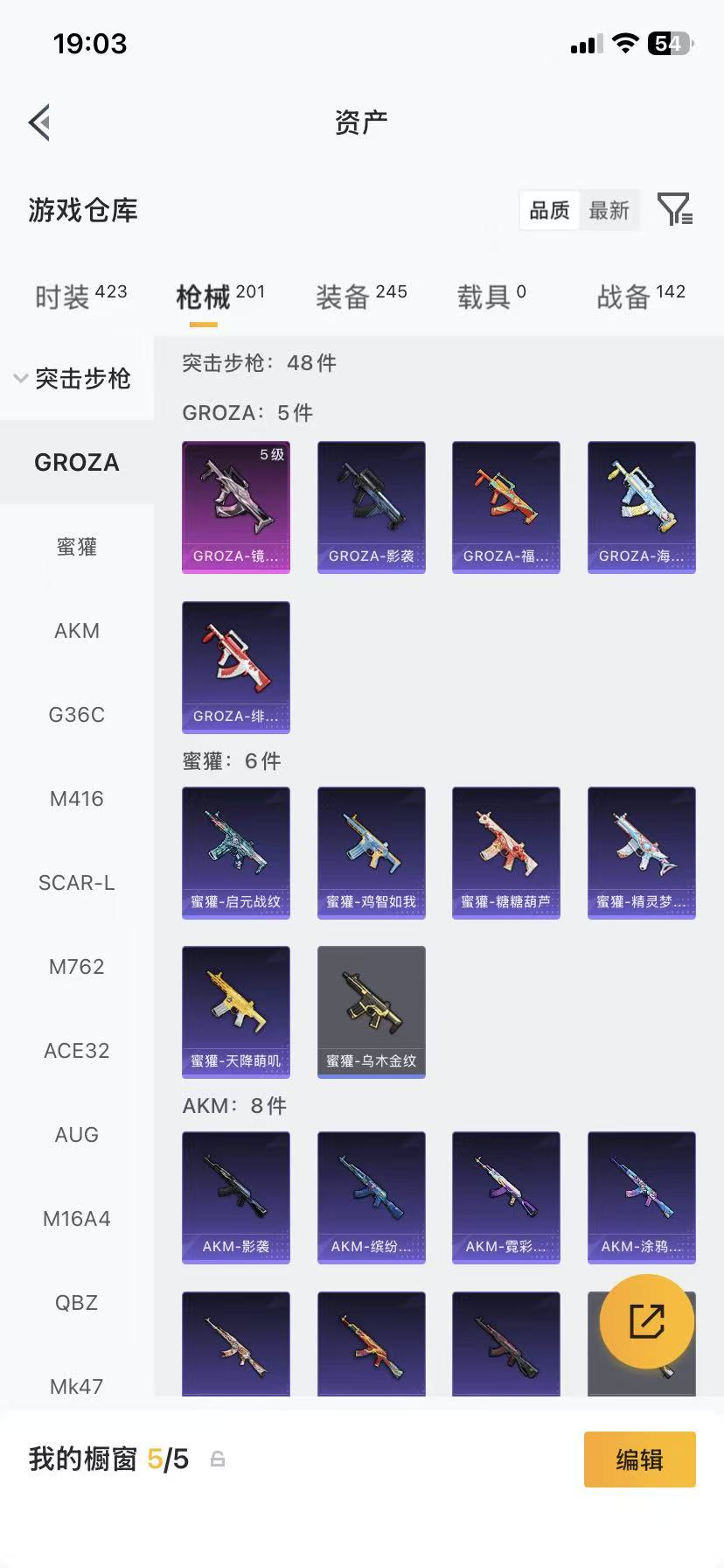Sort the warehouse by 品质
Image resolution: width=724 pixels, height=1568 pixels.
coord(549,211)
